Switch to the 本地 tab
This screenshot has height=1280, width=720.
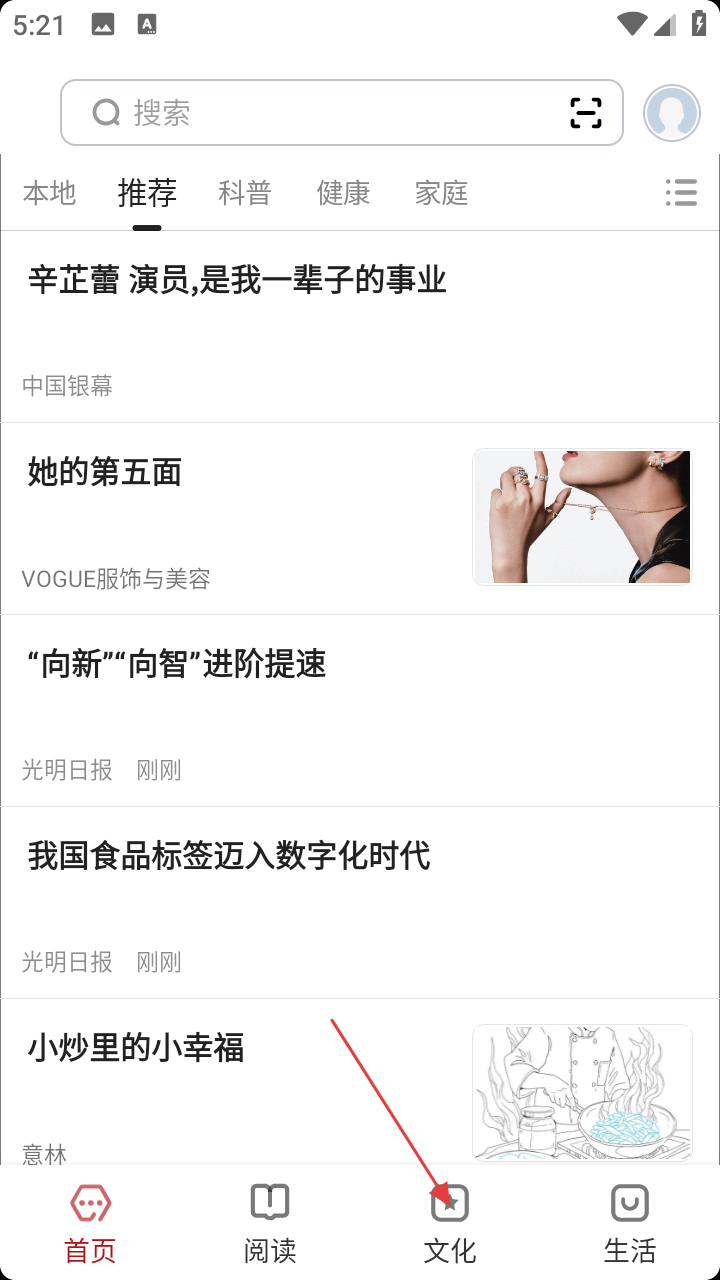pos(49,193)
